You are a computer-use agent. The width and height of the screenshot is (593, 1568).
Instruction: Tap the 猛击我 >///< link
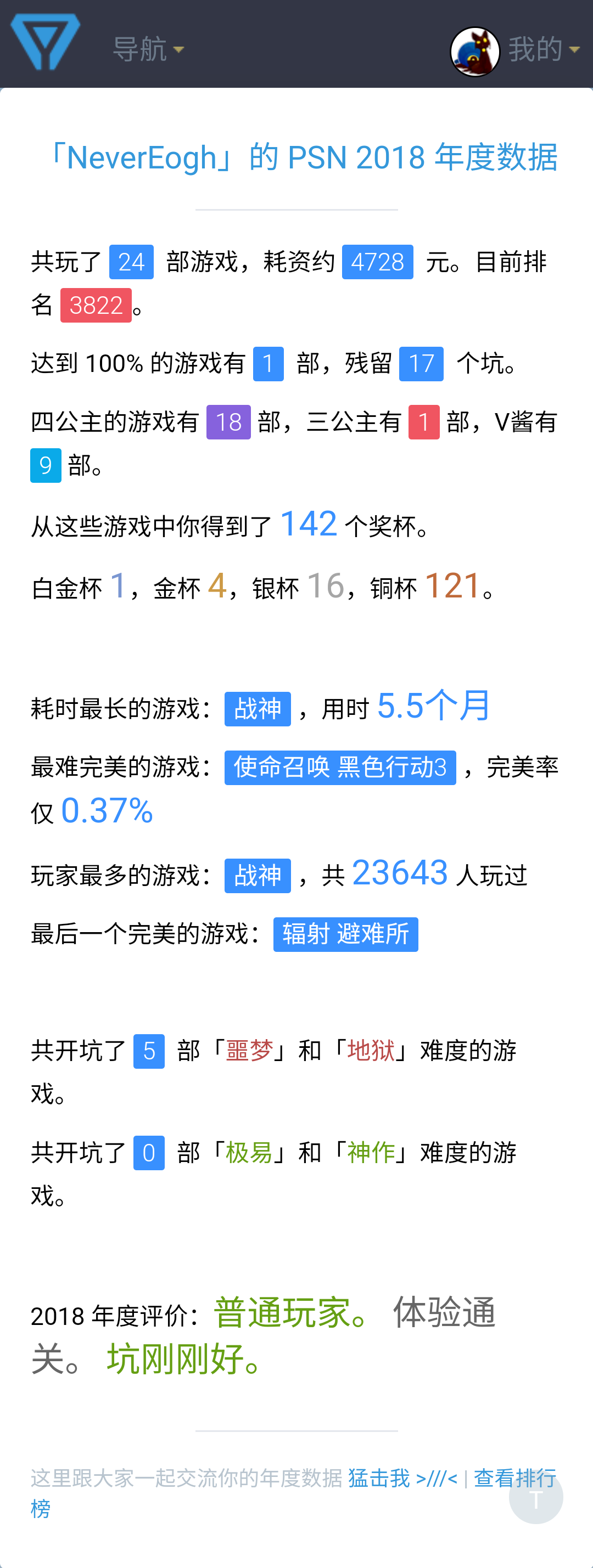(x=402, y=1478)
